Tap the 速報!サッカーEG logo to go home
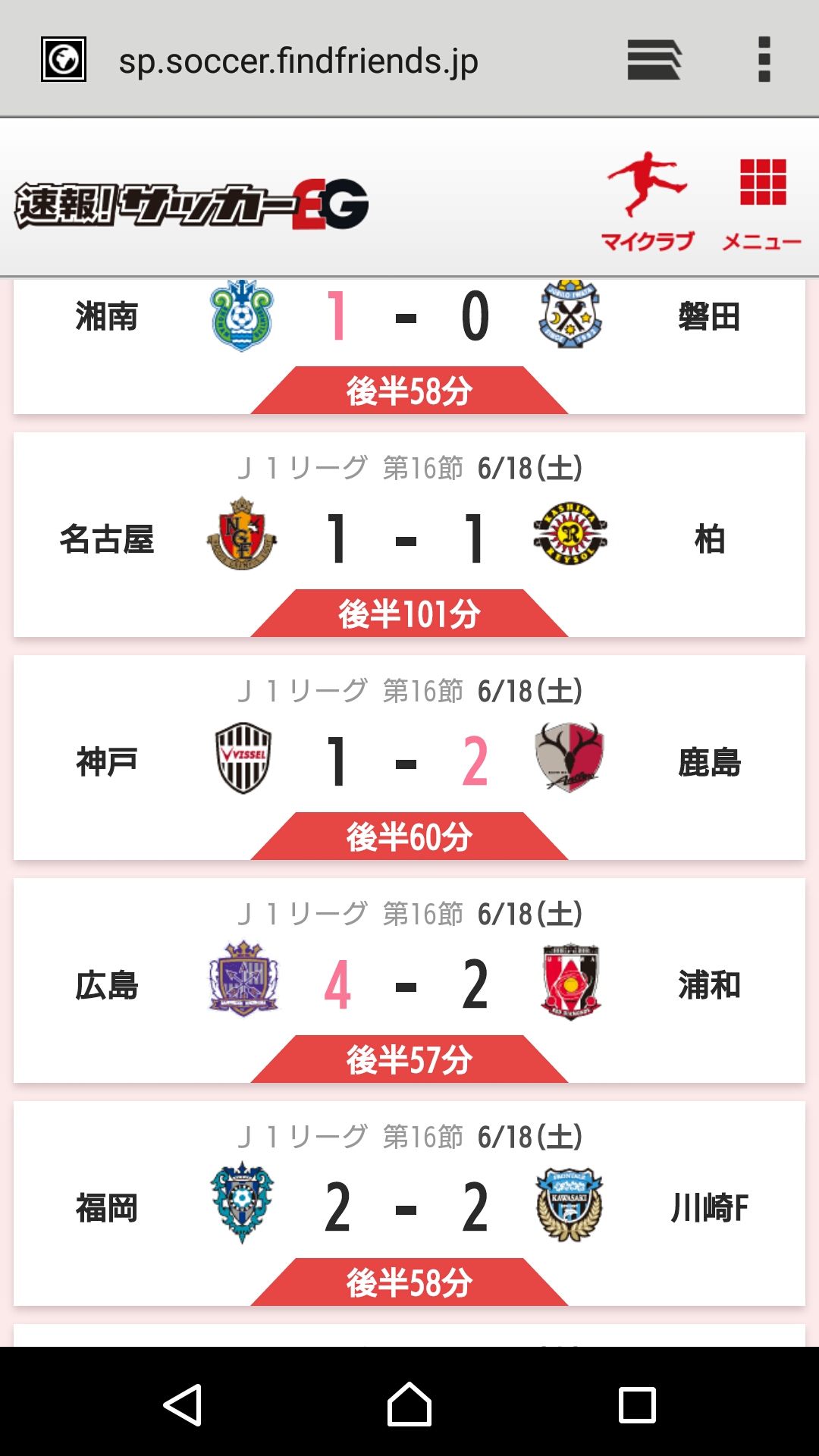Screen dimensions: 819x1456 pyautogui.click(x=192, y=205)
